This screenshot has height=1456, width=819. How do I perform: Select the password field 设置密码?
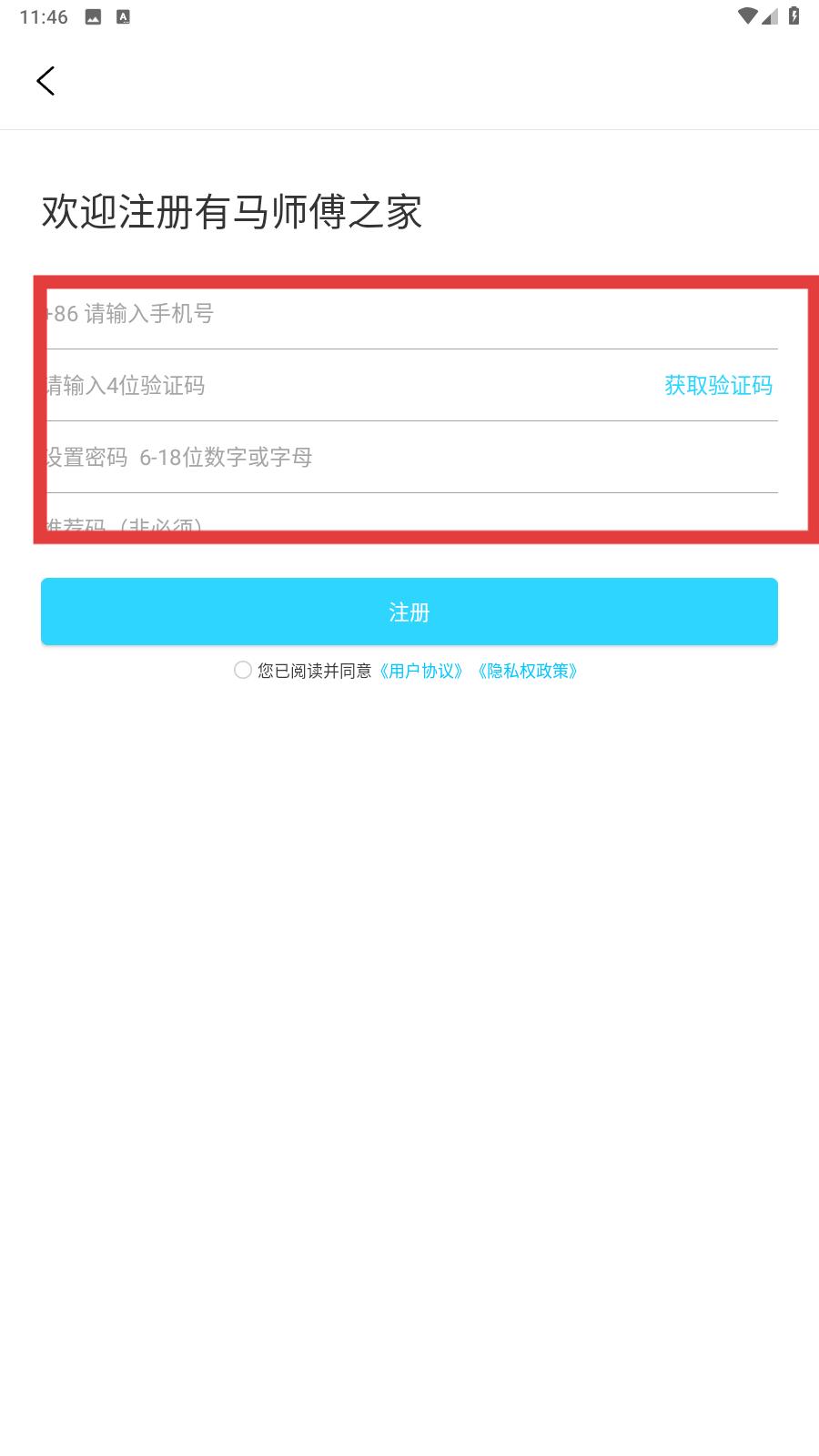point(411,457)
